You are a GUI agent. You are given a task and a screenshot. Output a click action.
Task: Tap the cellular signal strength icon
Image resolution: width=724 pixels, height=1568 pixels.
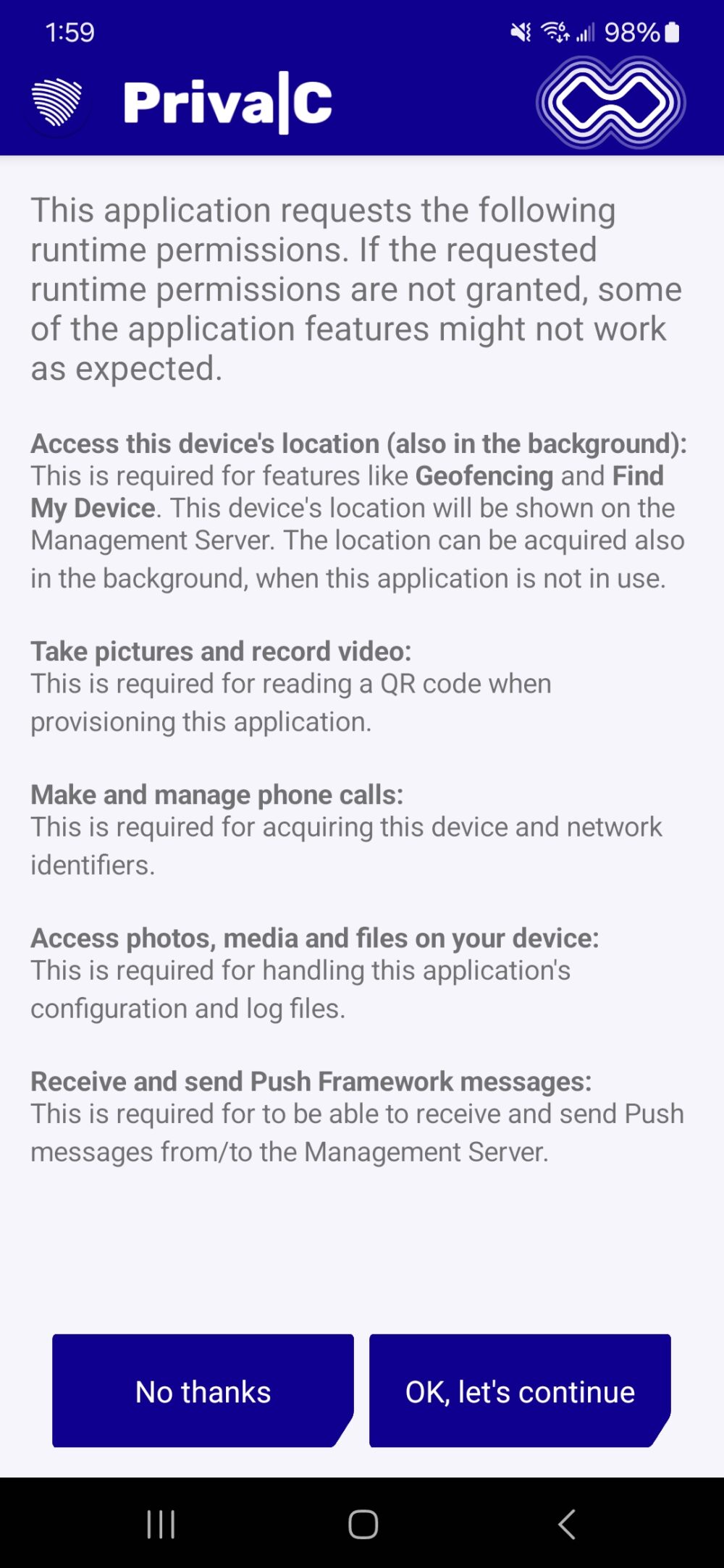586,32
